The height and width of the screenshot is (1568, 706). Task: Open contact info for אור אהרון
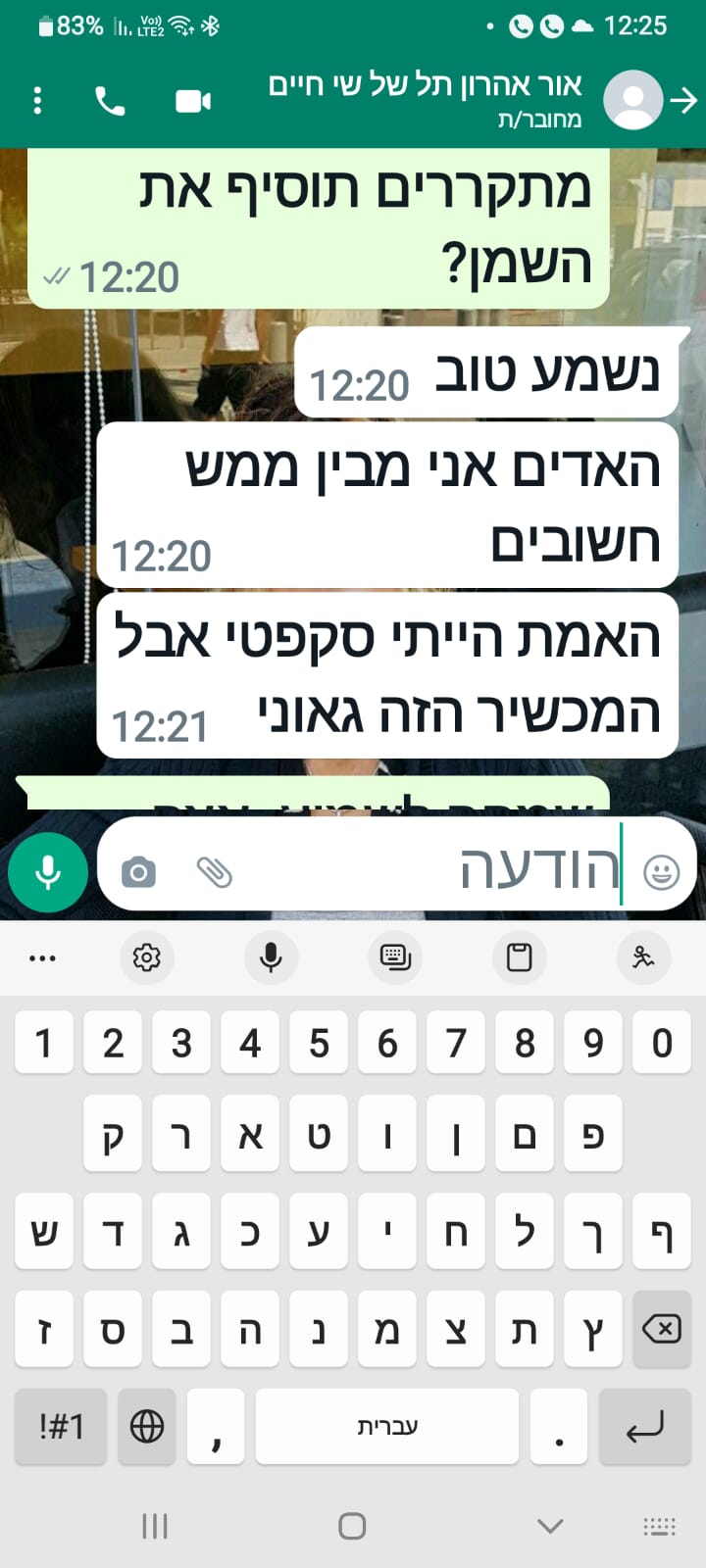pyautogui.click(x=426, y=98)
